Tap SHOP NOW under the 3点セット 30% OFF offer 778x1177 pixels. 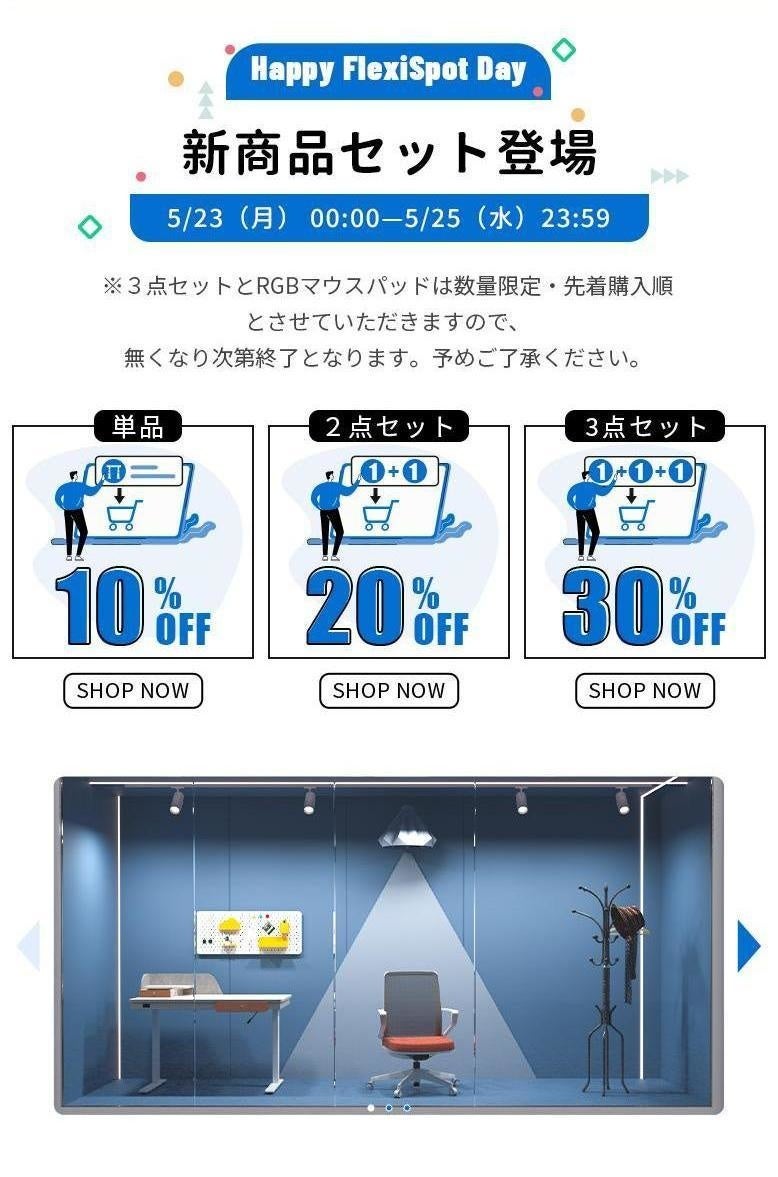(645, 691)
